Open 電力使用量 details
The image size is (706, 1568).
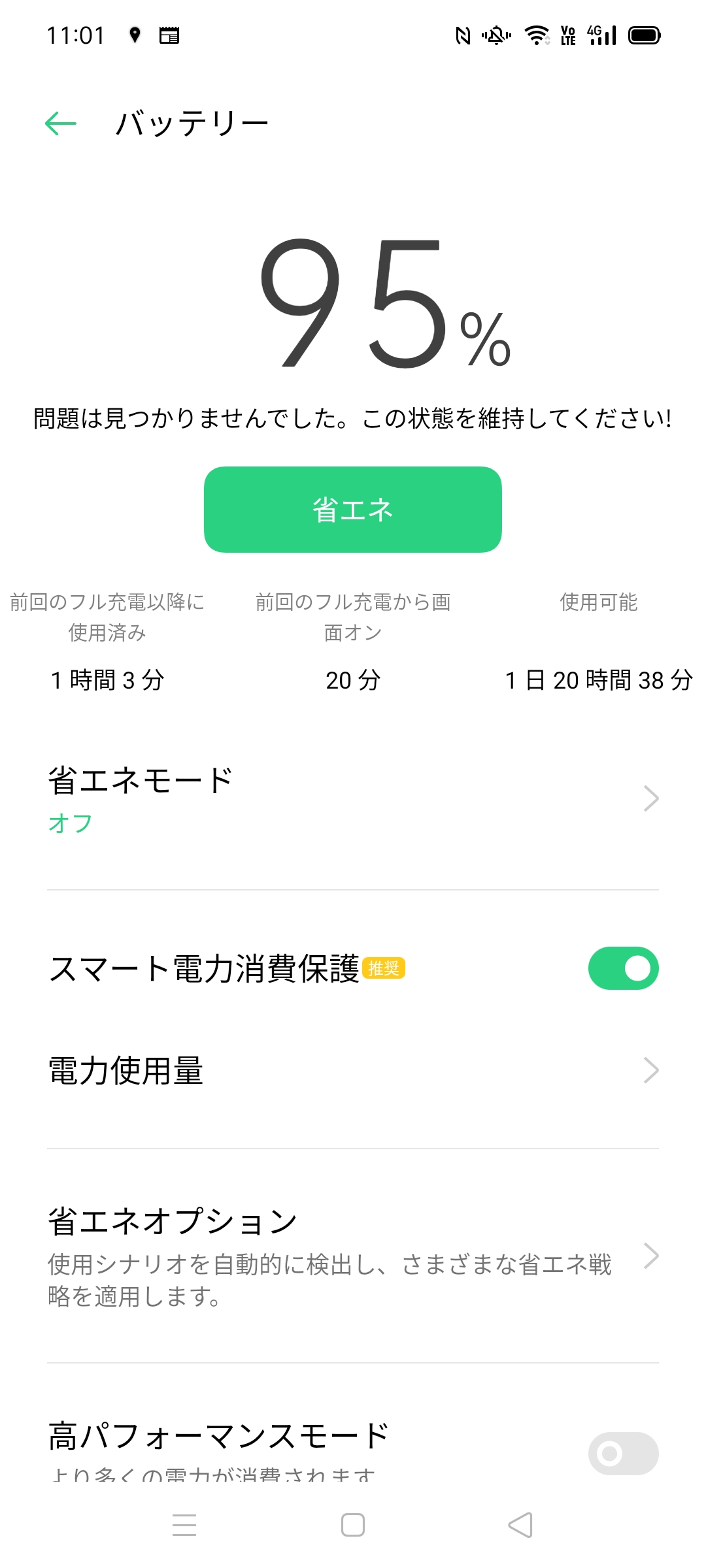pos(353,1071)
